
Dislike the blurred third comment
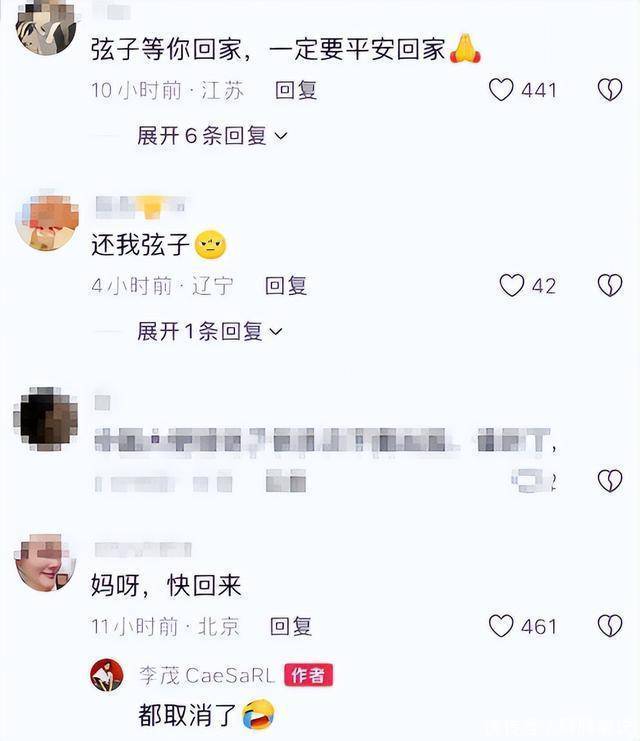[610, 480]
